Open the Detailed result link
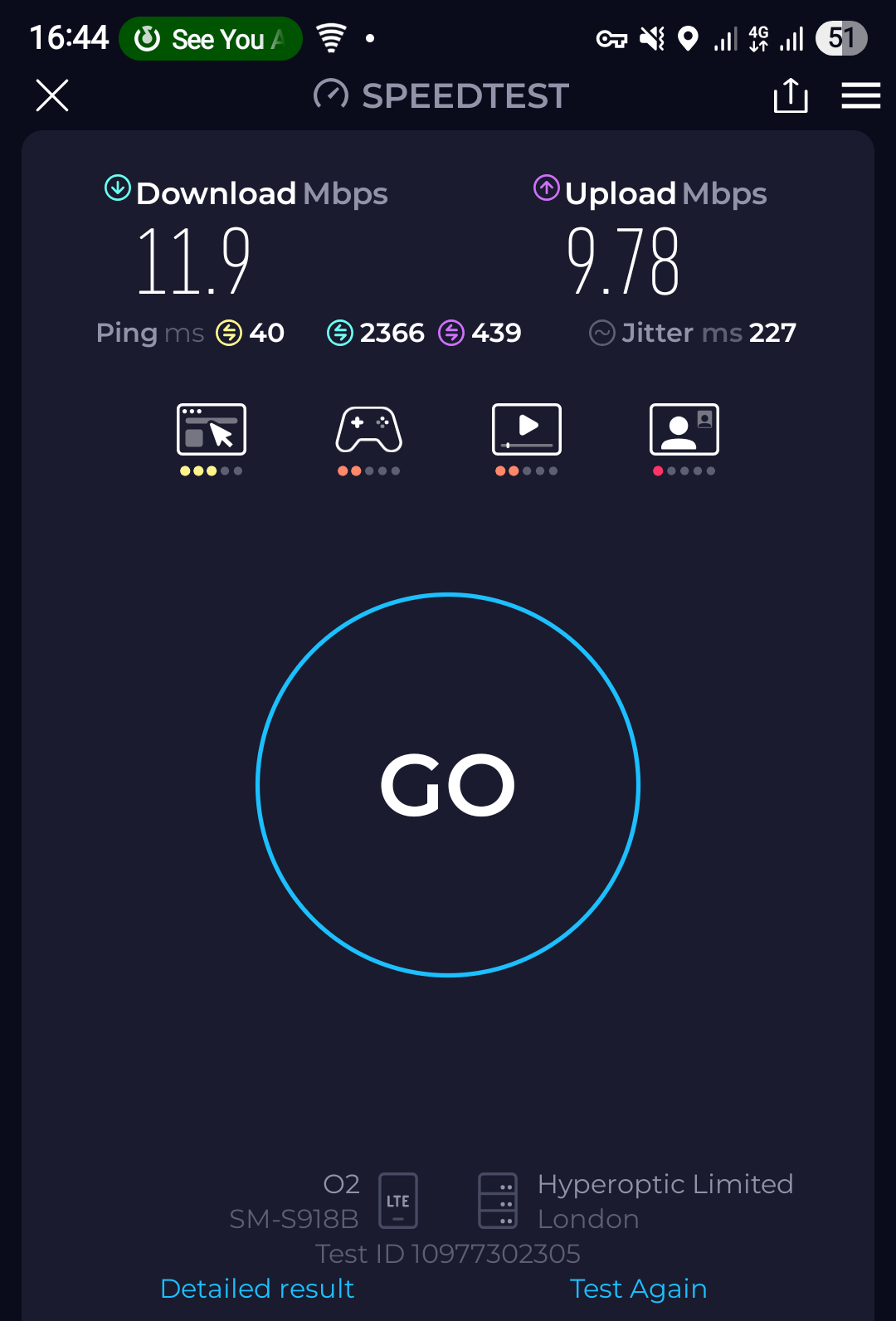 click(x=257, y=1288)
